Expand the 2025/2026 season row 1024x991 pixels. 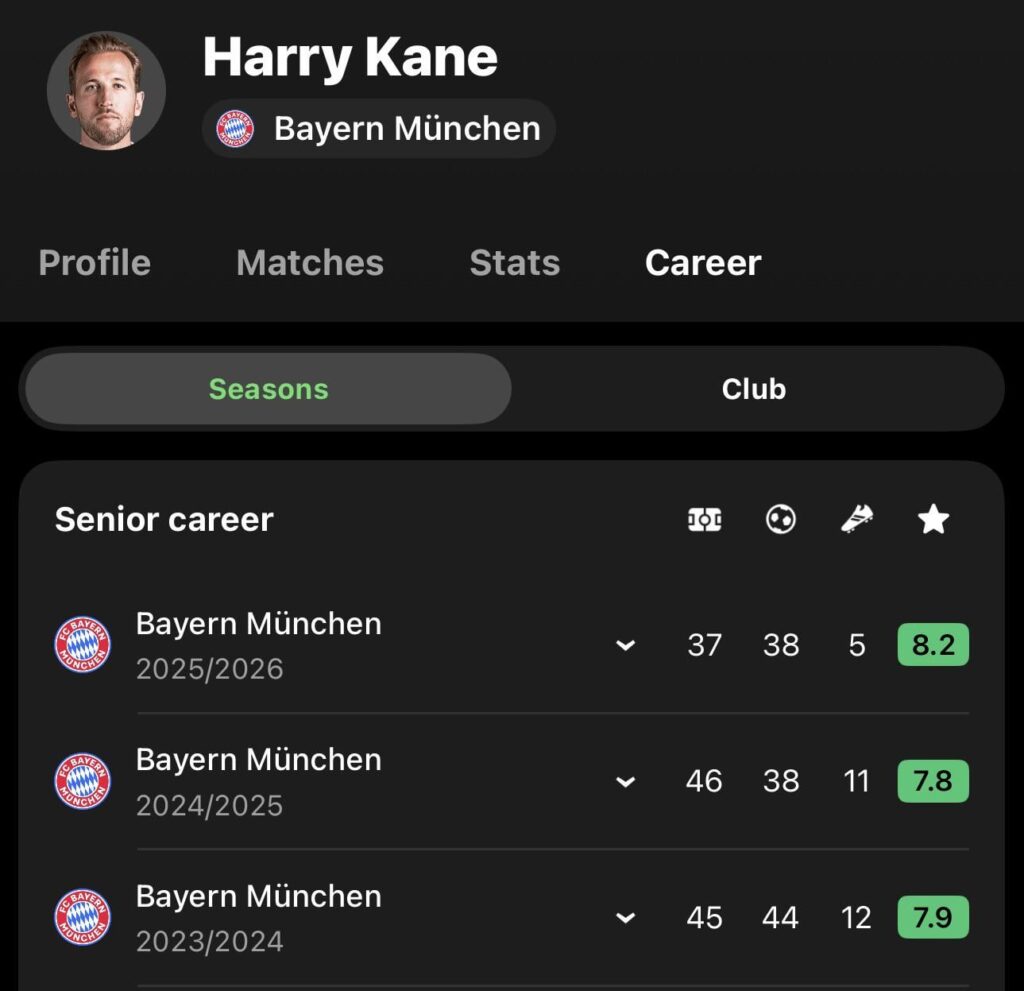click(x=625, y=645)
